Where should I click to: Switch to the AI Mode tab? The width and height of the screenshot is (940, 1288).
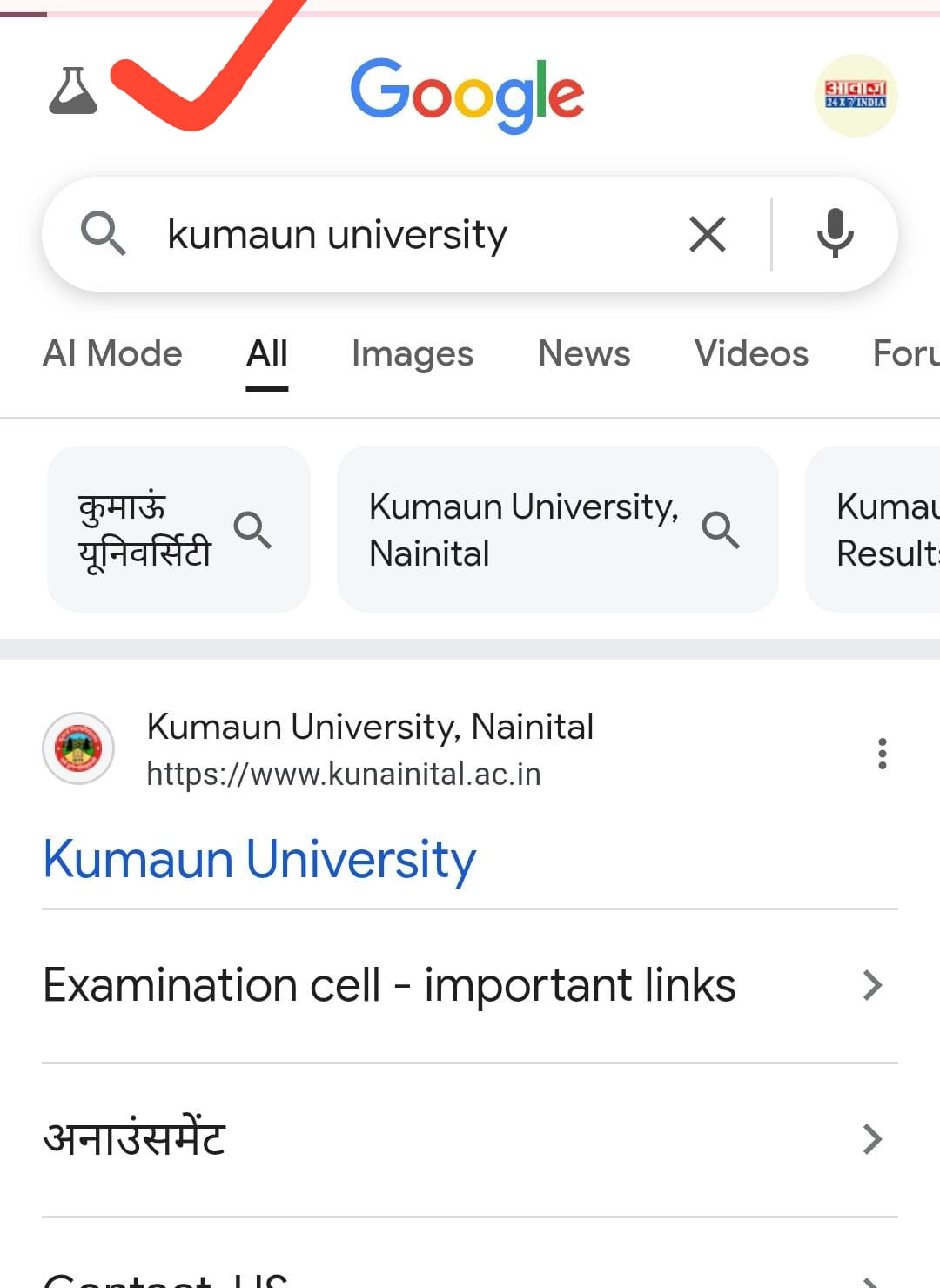(112, 354)
